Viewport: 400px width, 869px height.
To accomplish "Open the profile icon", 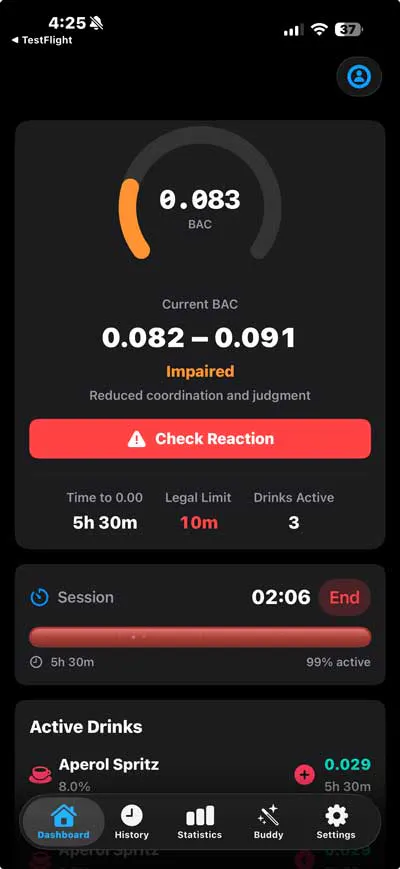I will click(359, 76).
